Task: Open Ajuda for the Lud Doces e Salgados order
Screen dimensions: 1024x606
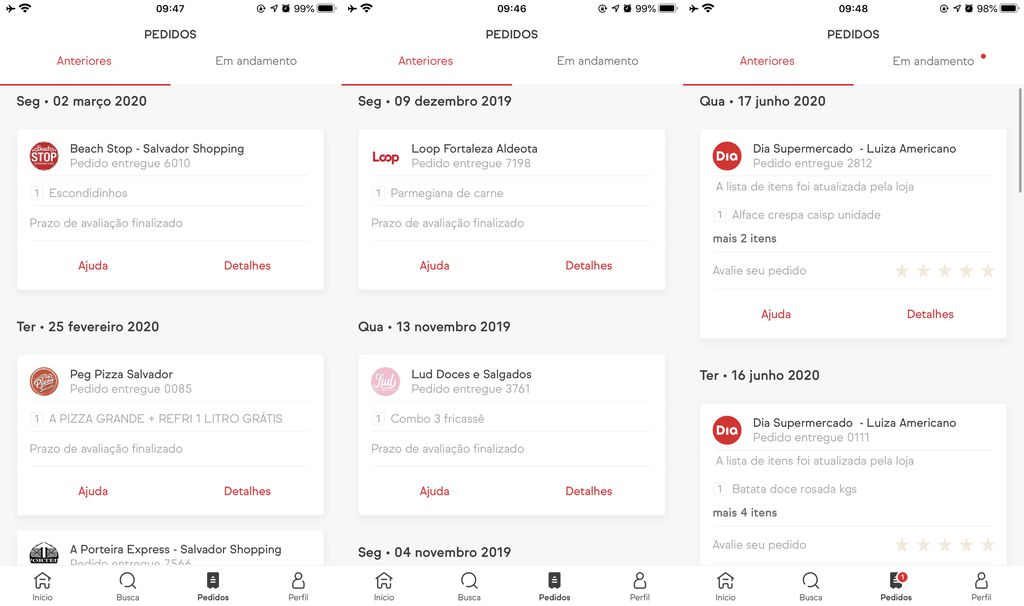Action: [434, 491]
